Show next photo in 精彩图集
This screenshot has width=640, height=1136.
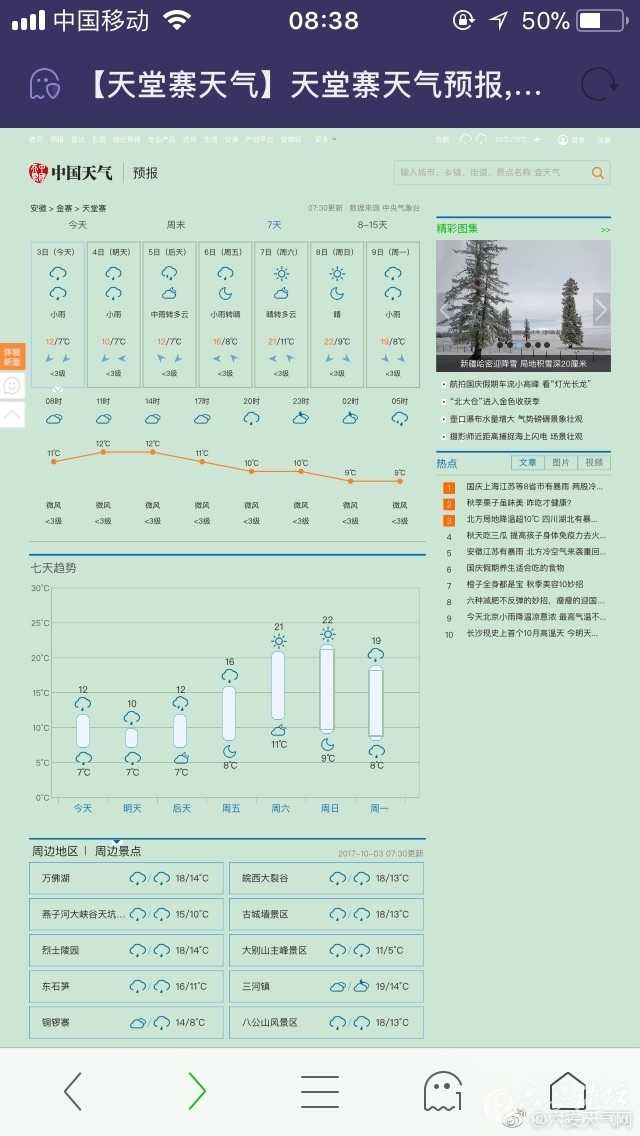[x=600, y=309]
